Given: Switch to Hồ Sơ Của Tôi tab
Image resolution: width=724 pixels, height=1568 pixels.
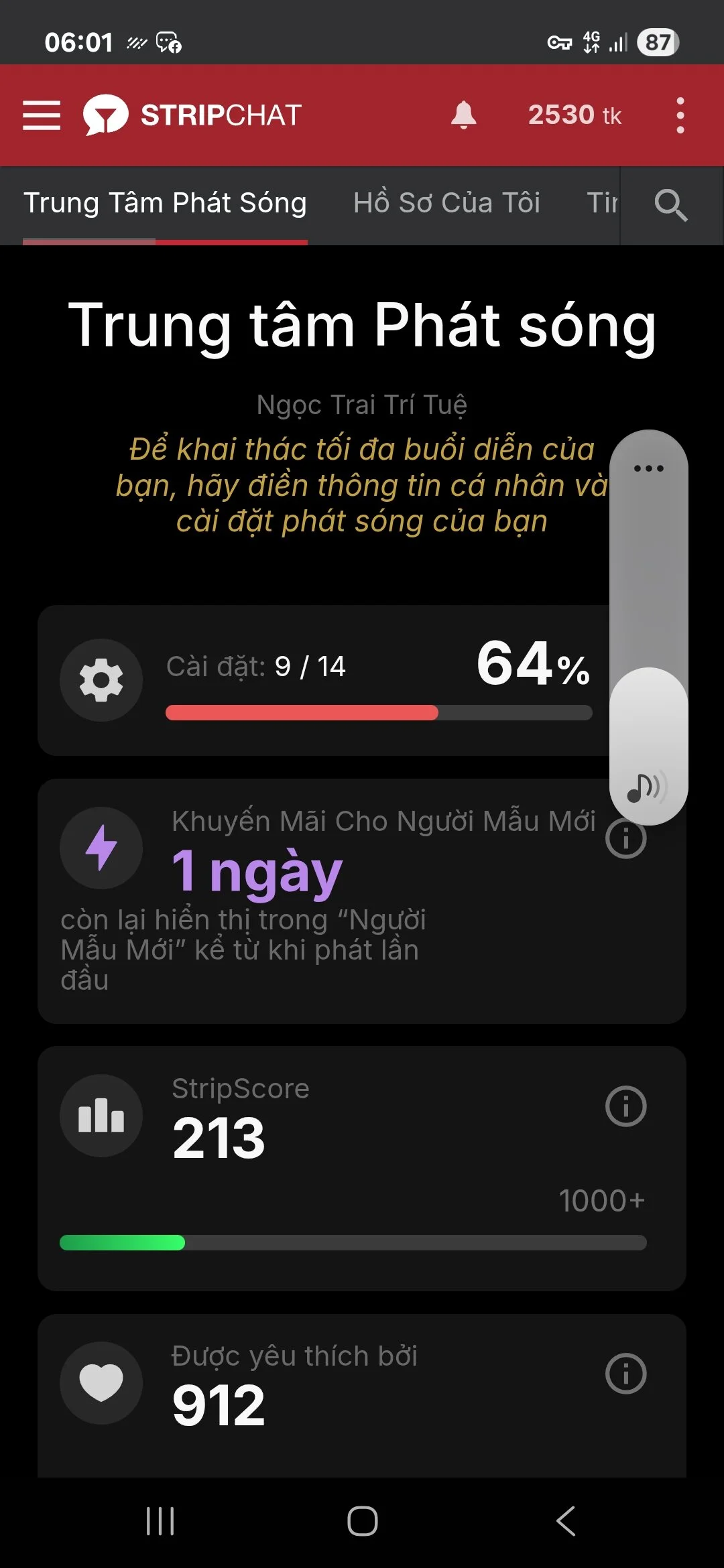Looking at the screenshot, I should 446,203.
